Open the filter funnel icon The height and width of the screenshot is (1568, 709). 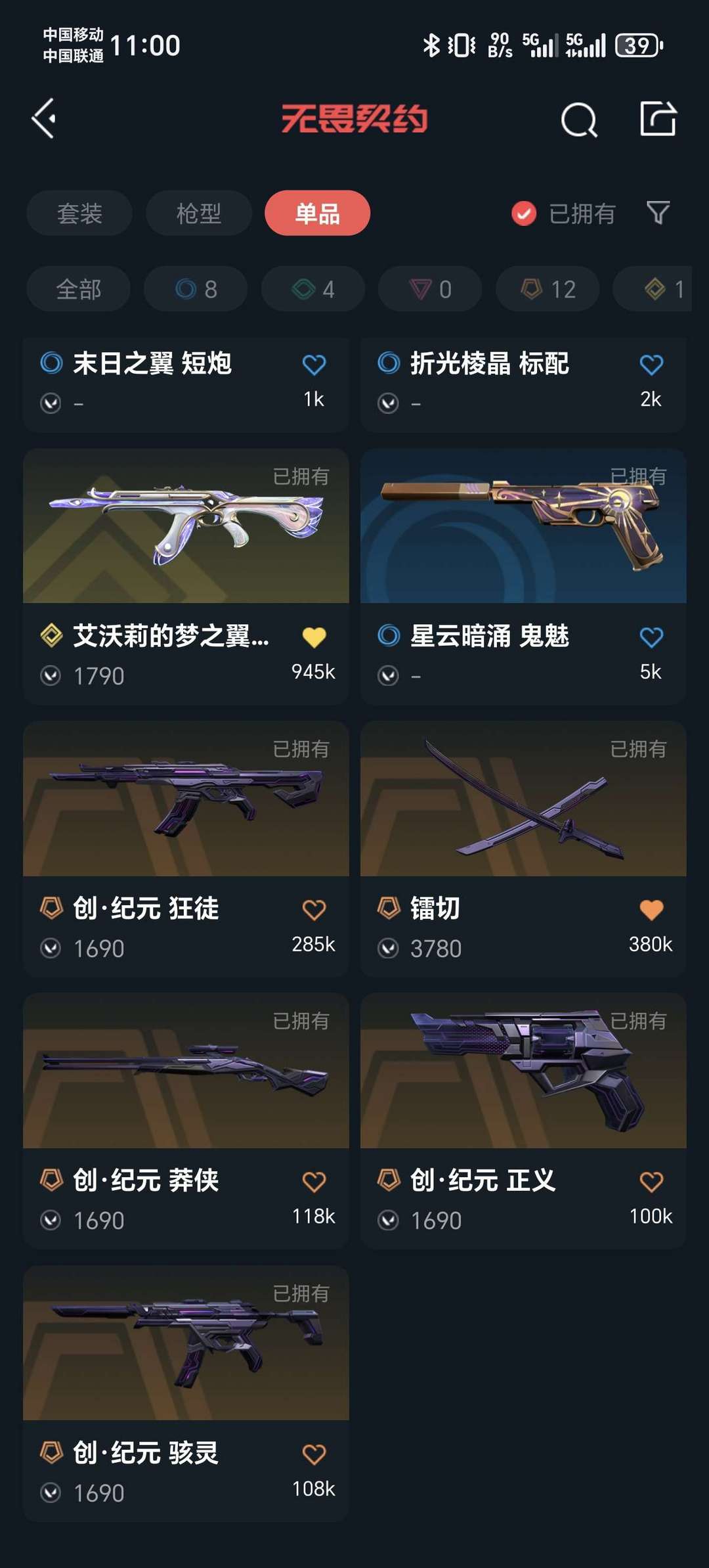pos(658,213)
